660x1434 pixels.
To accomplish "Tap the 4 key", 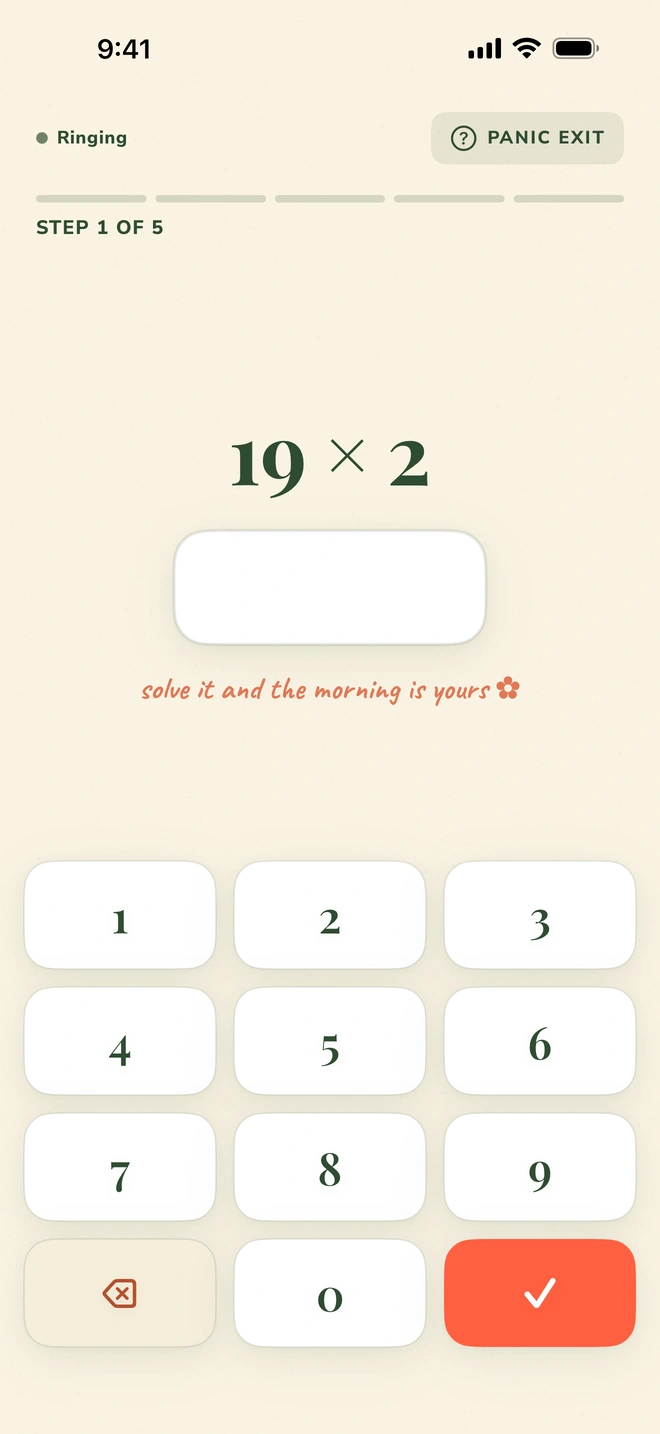I will [120, 1041].
